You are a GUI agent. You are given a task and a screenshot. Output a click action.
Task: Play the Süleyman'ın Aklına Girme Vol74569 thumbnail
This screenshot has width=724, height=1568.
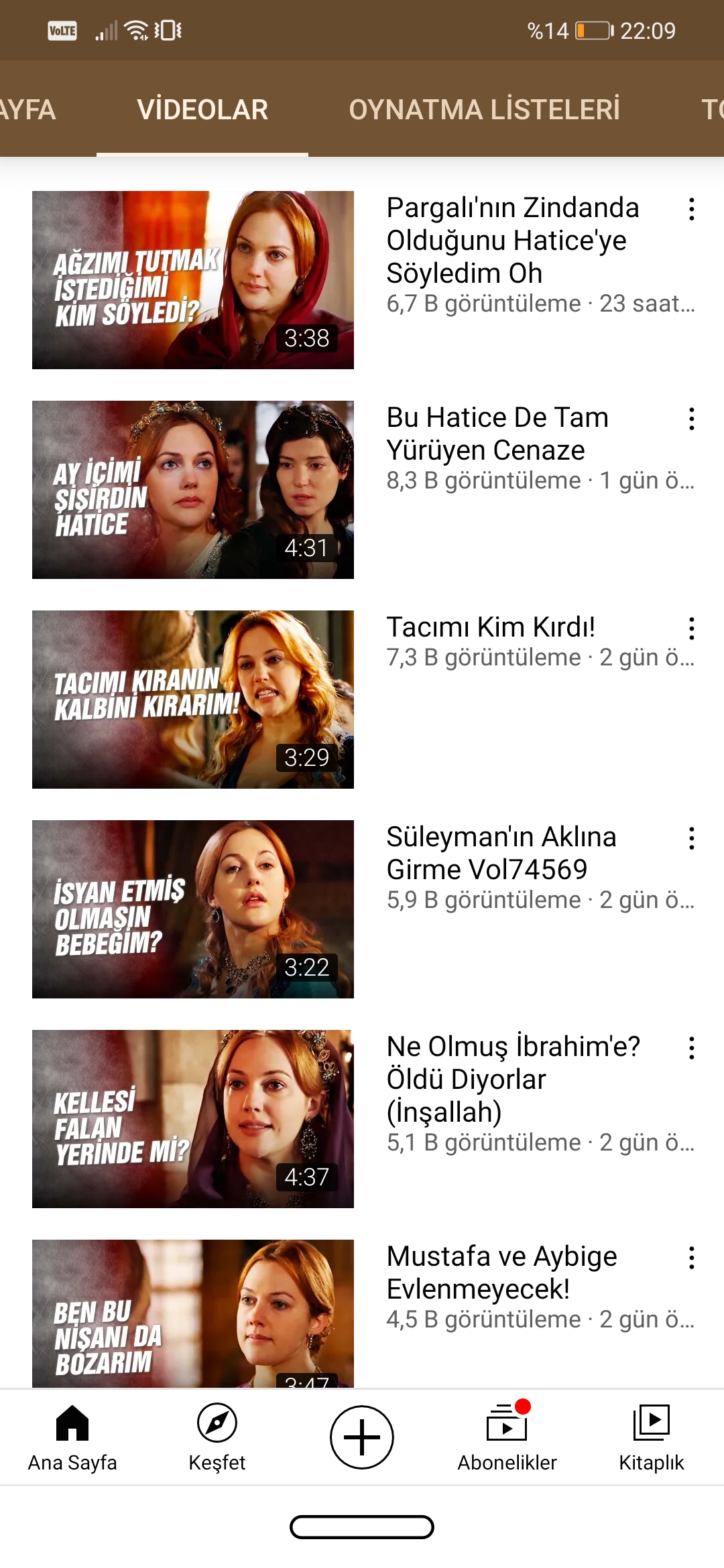coord(193,909)
